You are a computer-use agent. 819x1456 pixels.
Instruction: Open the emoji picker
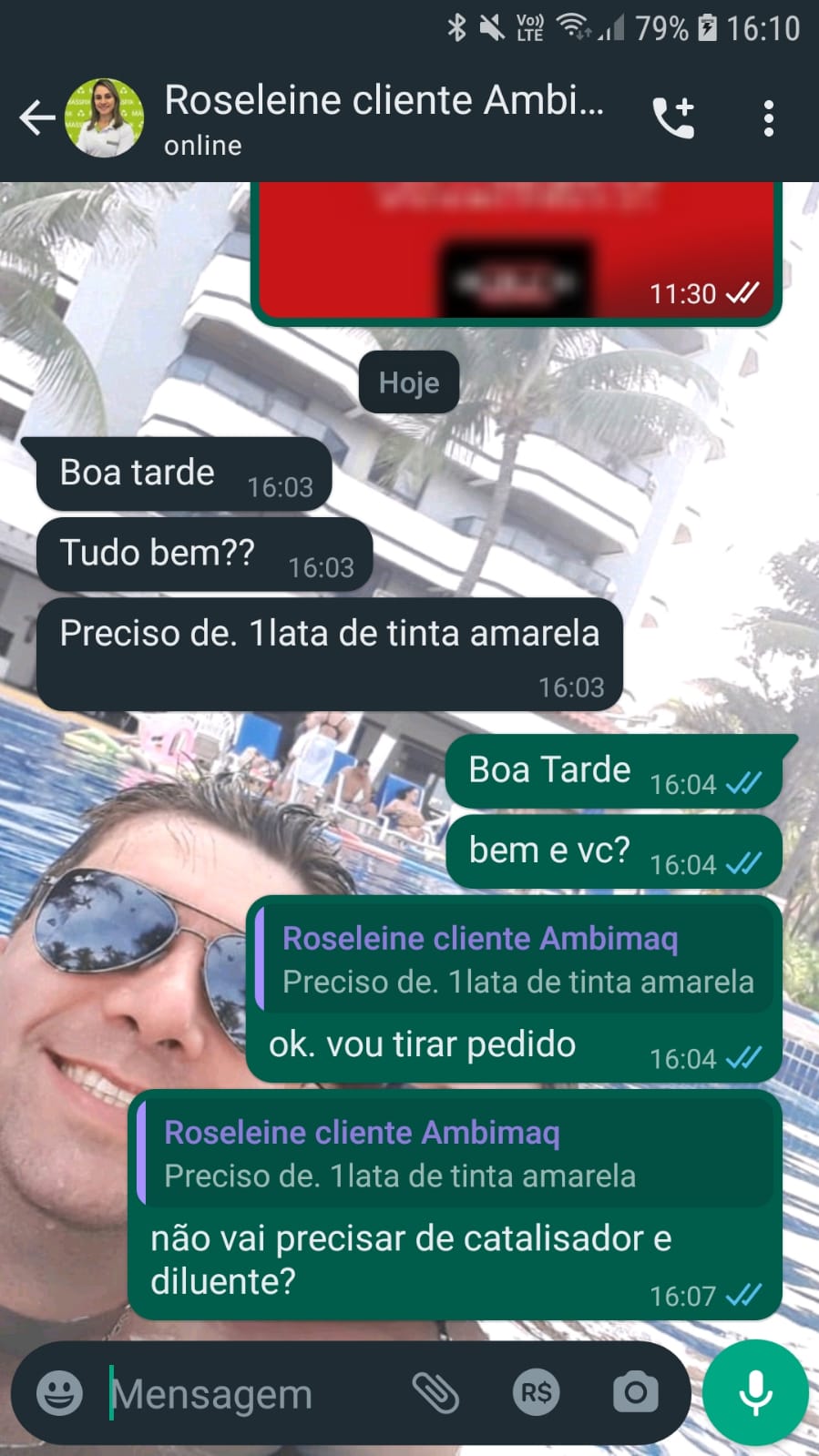click(x=59, y=1392)
